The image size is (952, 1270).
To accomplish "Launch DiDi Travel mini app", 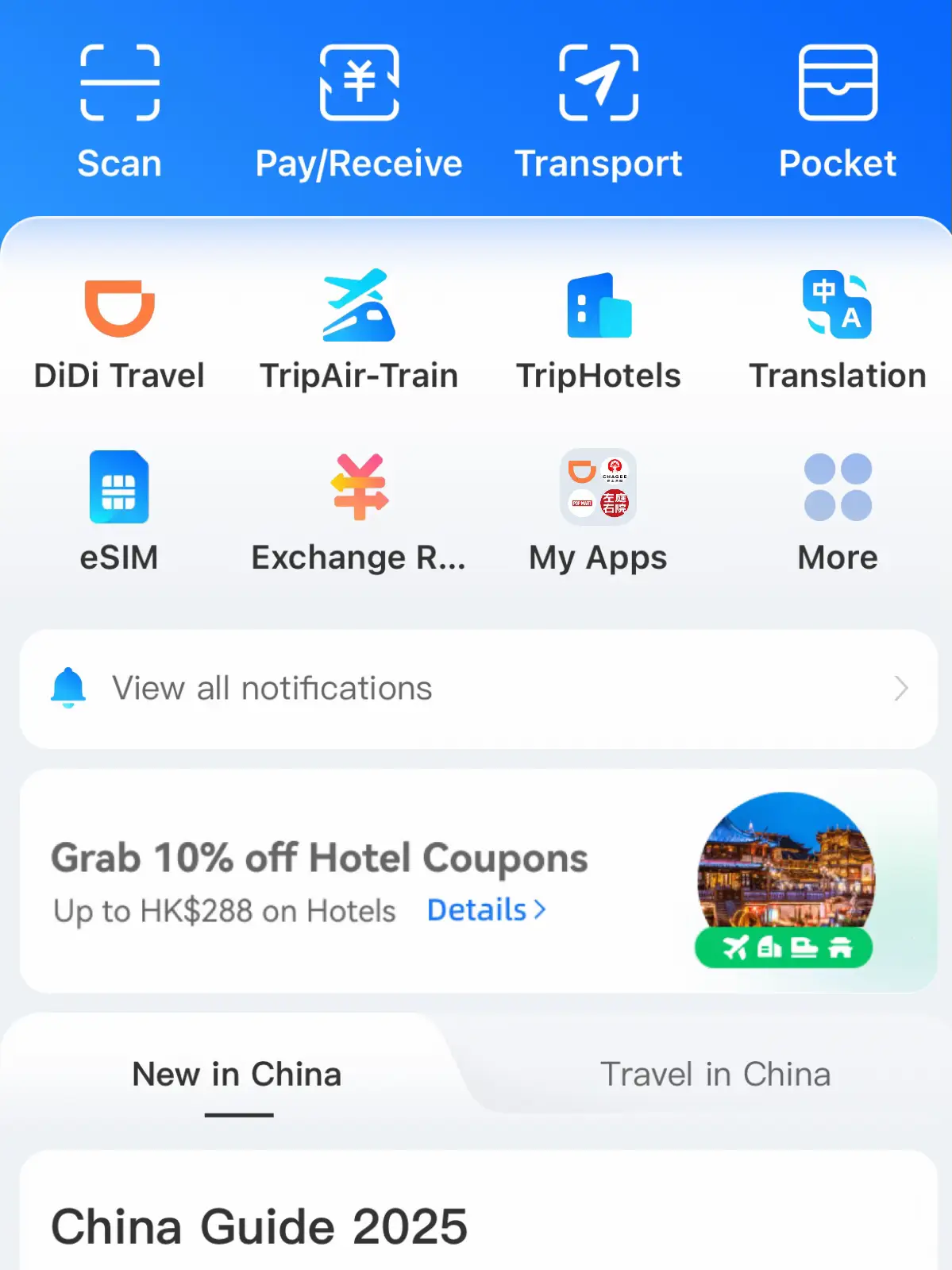I will 119,331.
